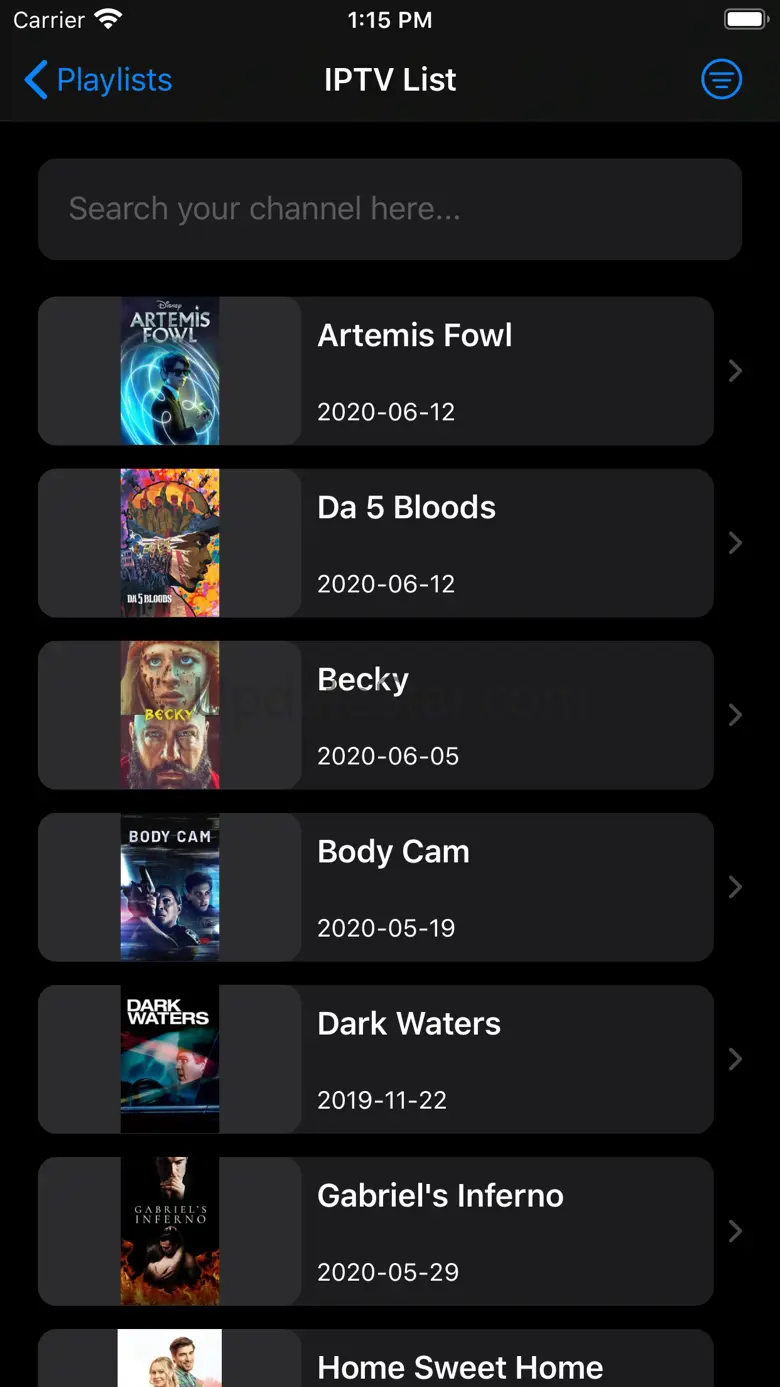
Task: Open Home Sweet Home
Action: tap(376, 1362)
